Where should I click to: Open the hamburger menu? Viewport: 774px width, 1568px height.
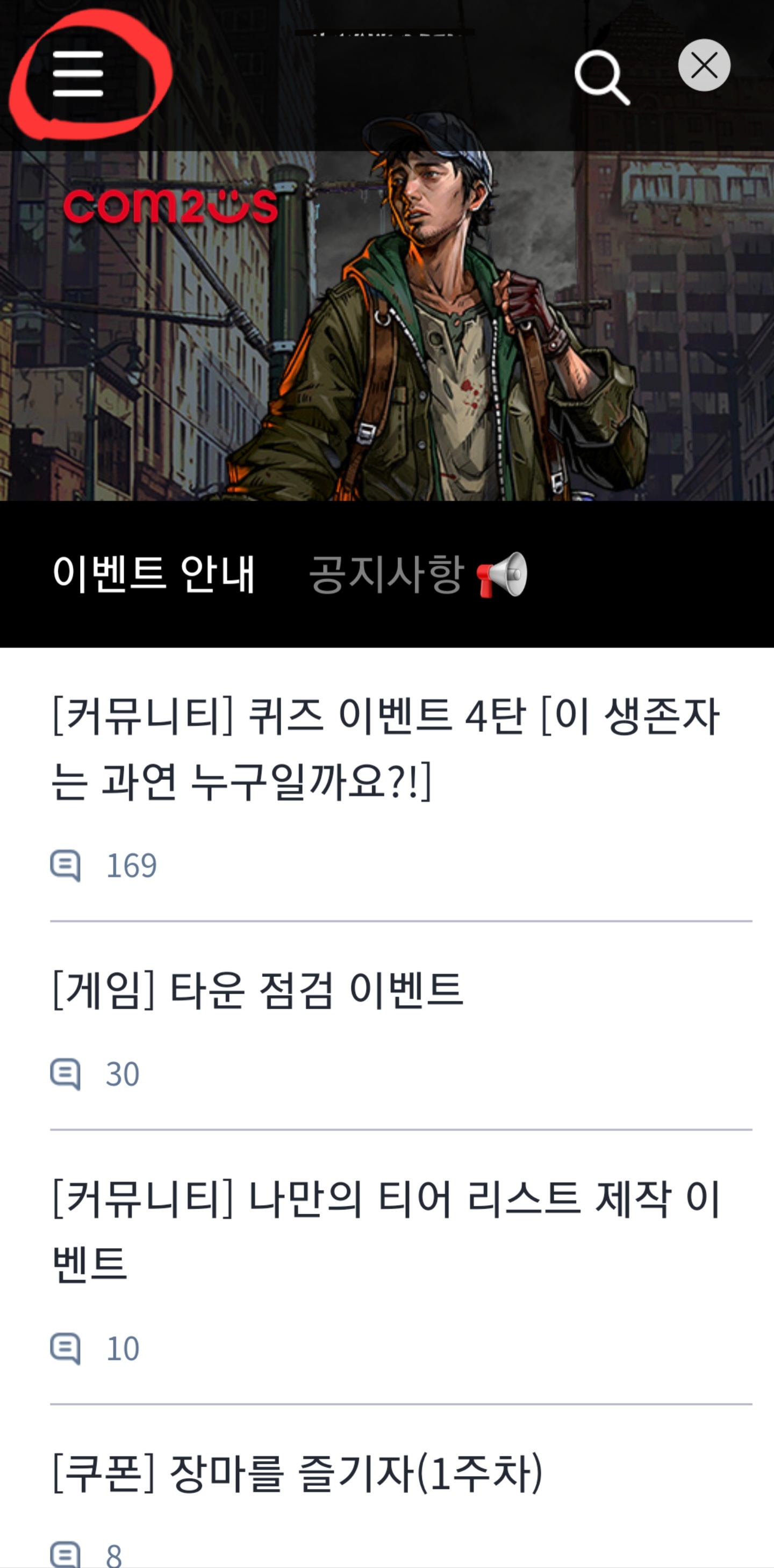78,74
